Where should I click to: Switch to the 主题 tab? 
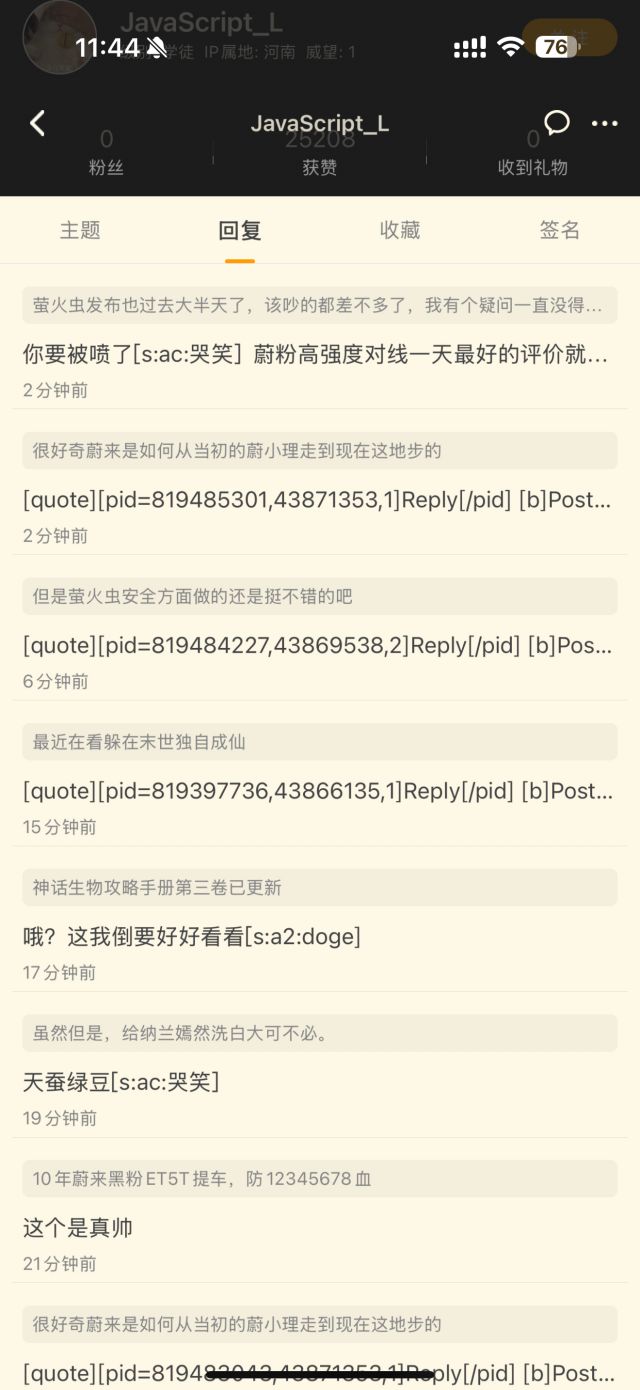coord(80,230)
